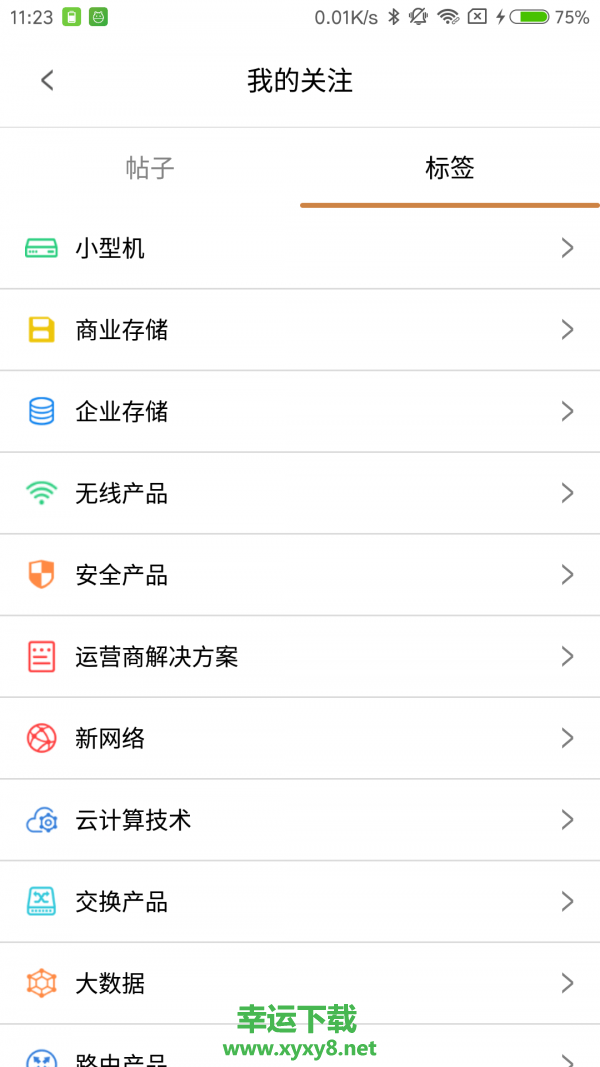Open the 云计算技术 tag

click(300, 821)
